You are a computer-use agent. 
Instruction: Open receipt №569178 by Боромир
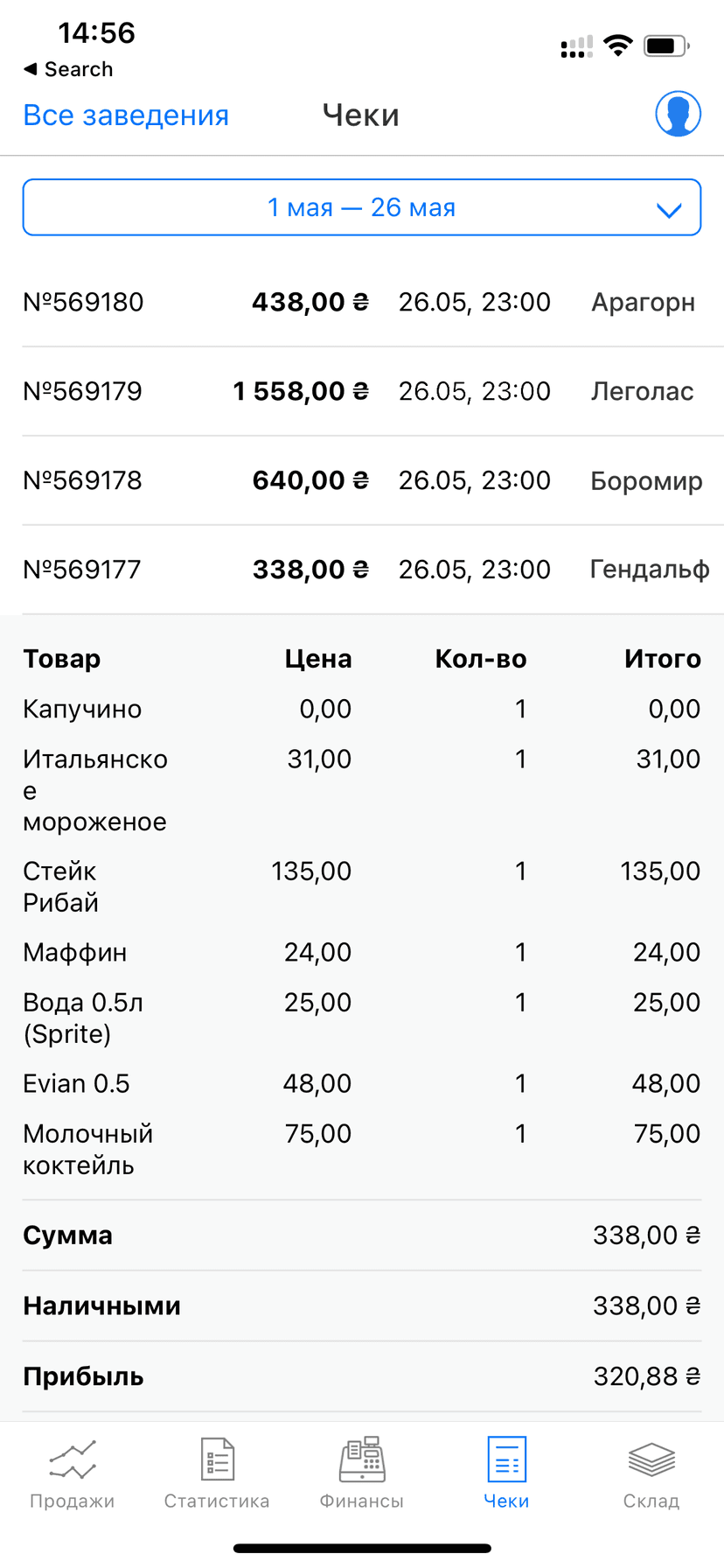[x=362, y=480]
